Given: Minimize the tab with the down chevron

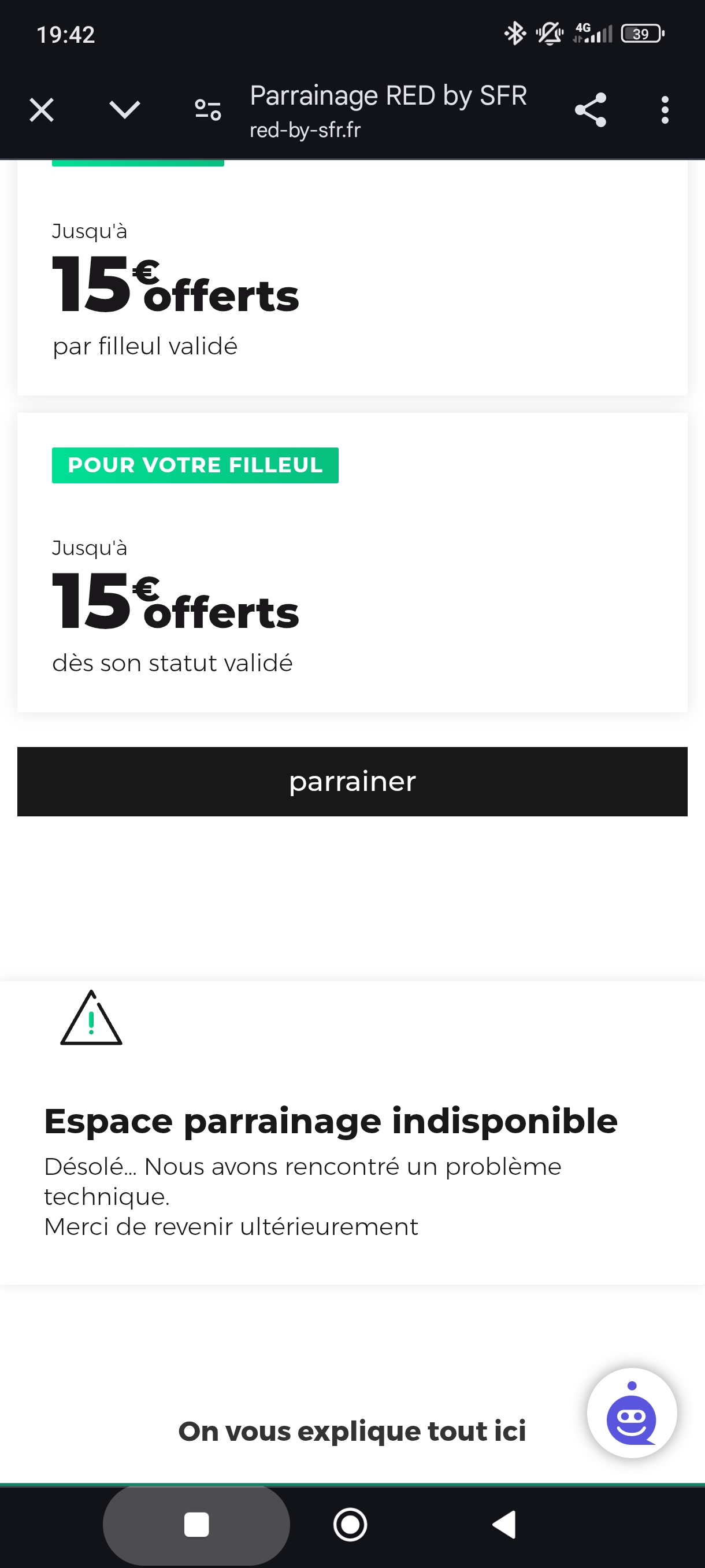Looking at the screenshot, I should (x=125, y=110).
